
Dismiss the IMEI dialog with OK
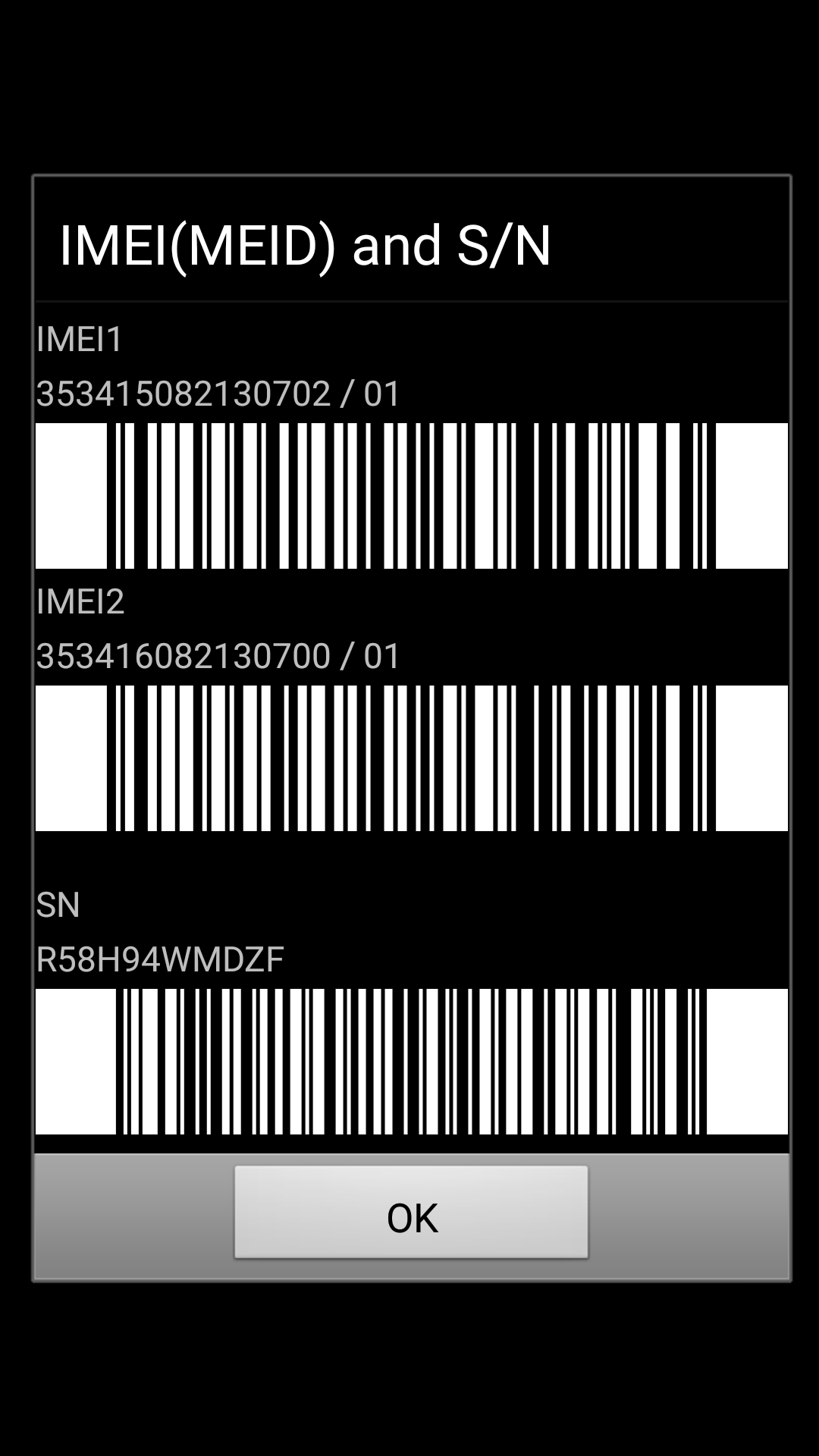pyautogui.click(x=411, y=1212)
